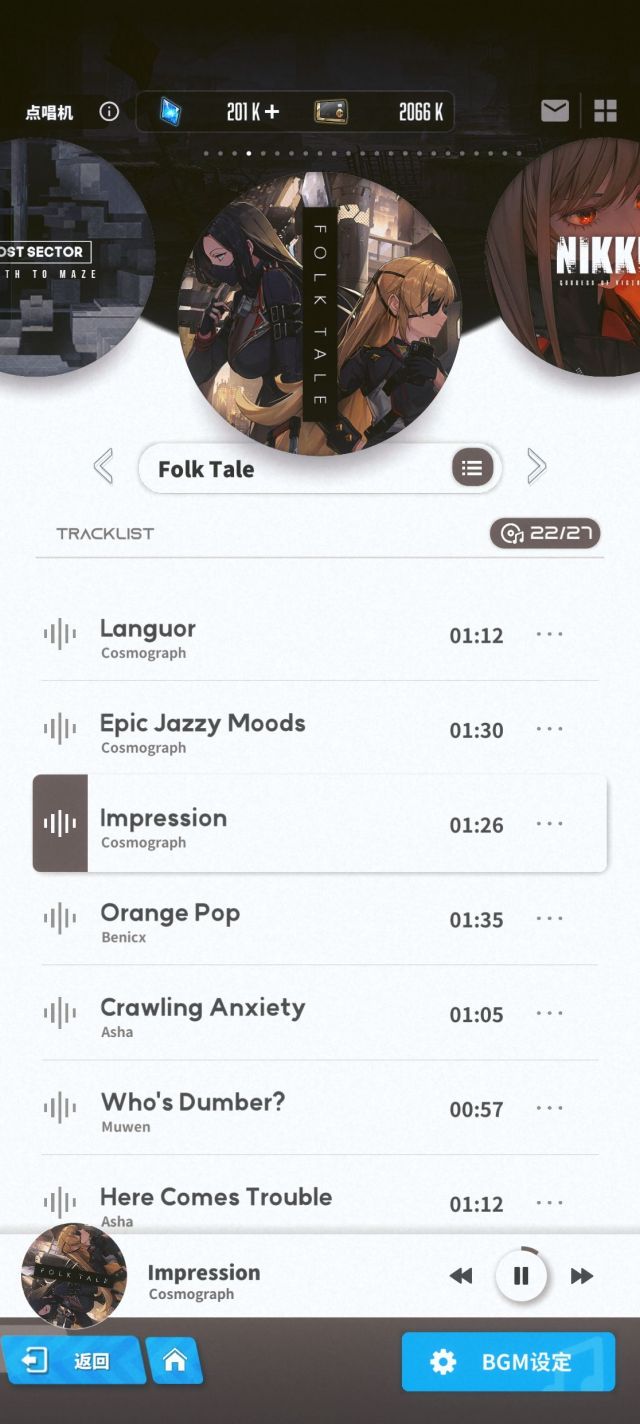Go to the previous album arrow
Screen dimensions: 640x1424
(103, 466)
